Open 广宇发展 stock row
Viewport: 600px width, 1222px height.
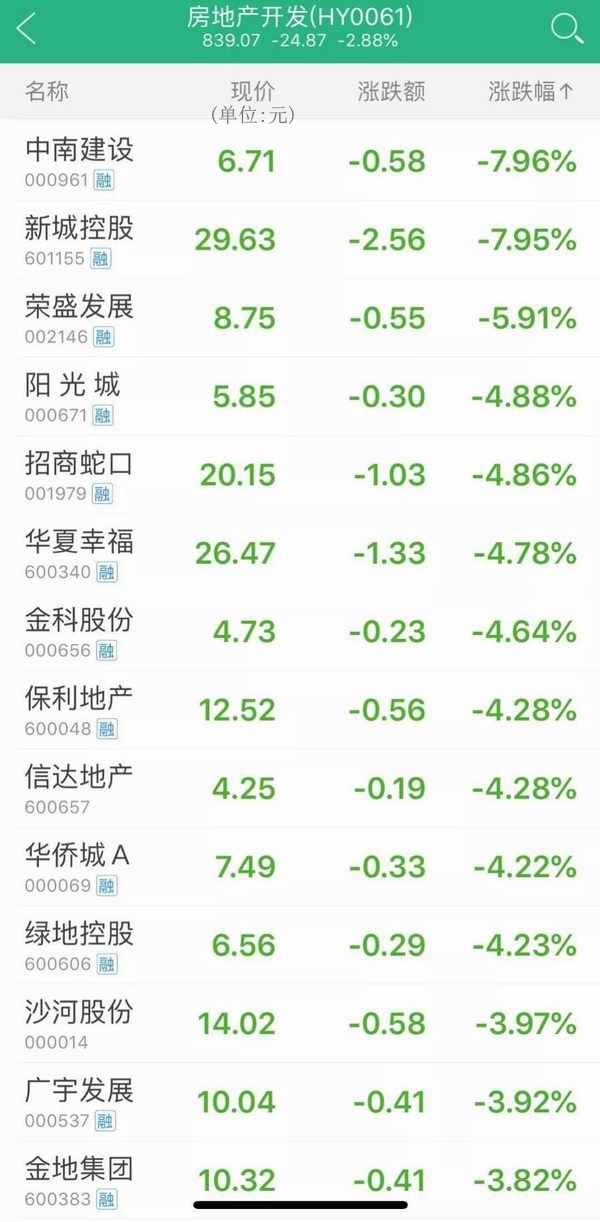click(x=300, y=1102)
